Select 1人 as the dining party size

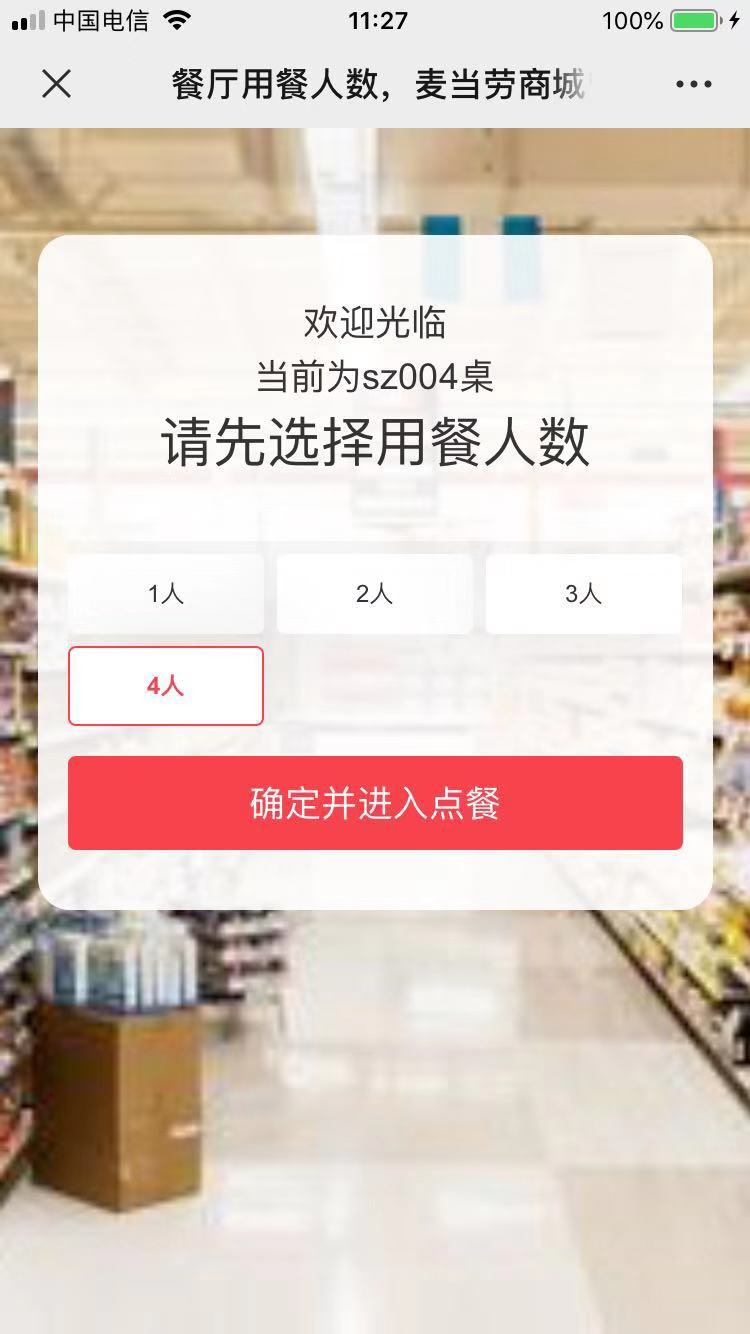tap(166, 594)
